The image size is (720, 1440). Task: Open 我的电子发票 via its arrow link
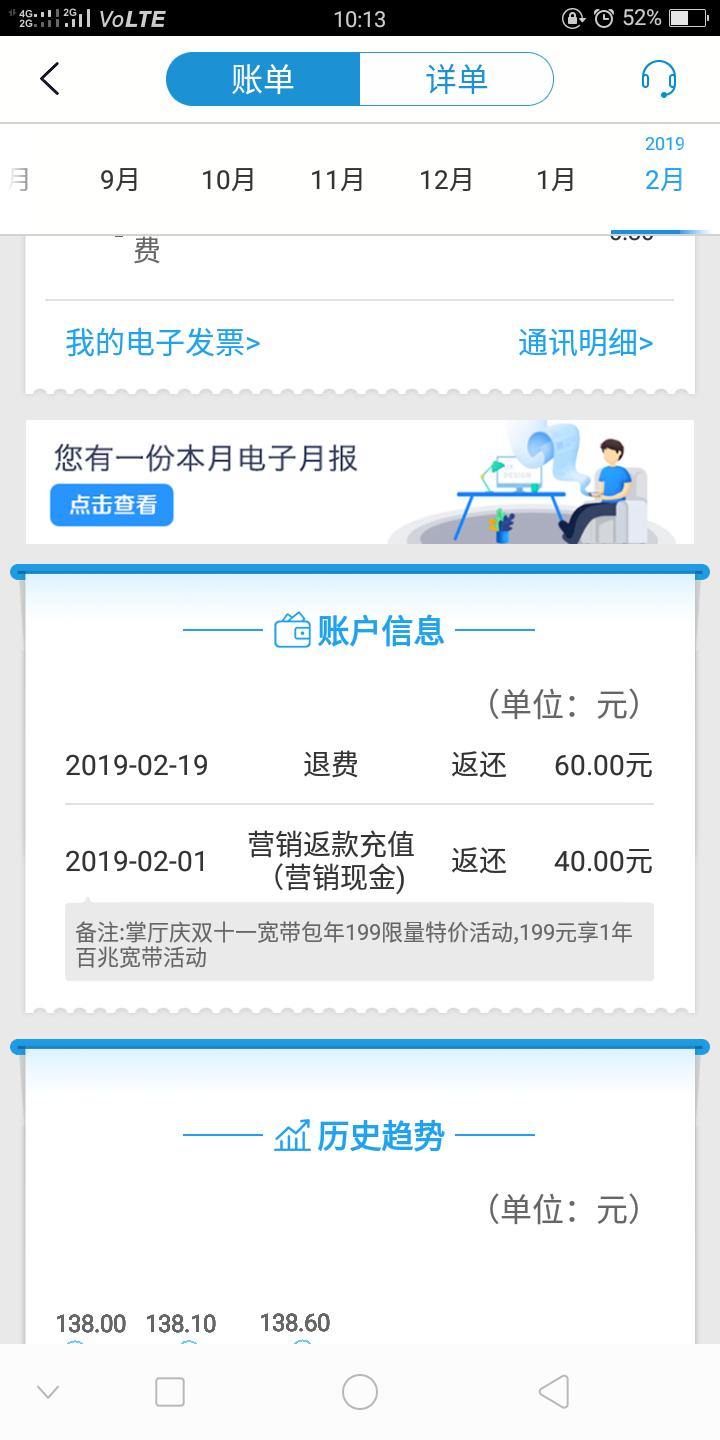[x=160, y=343]
